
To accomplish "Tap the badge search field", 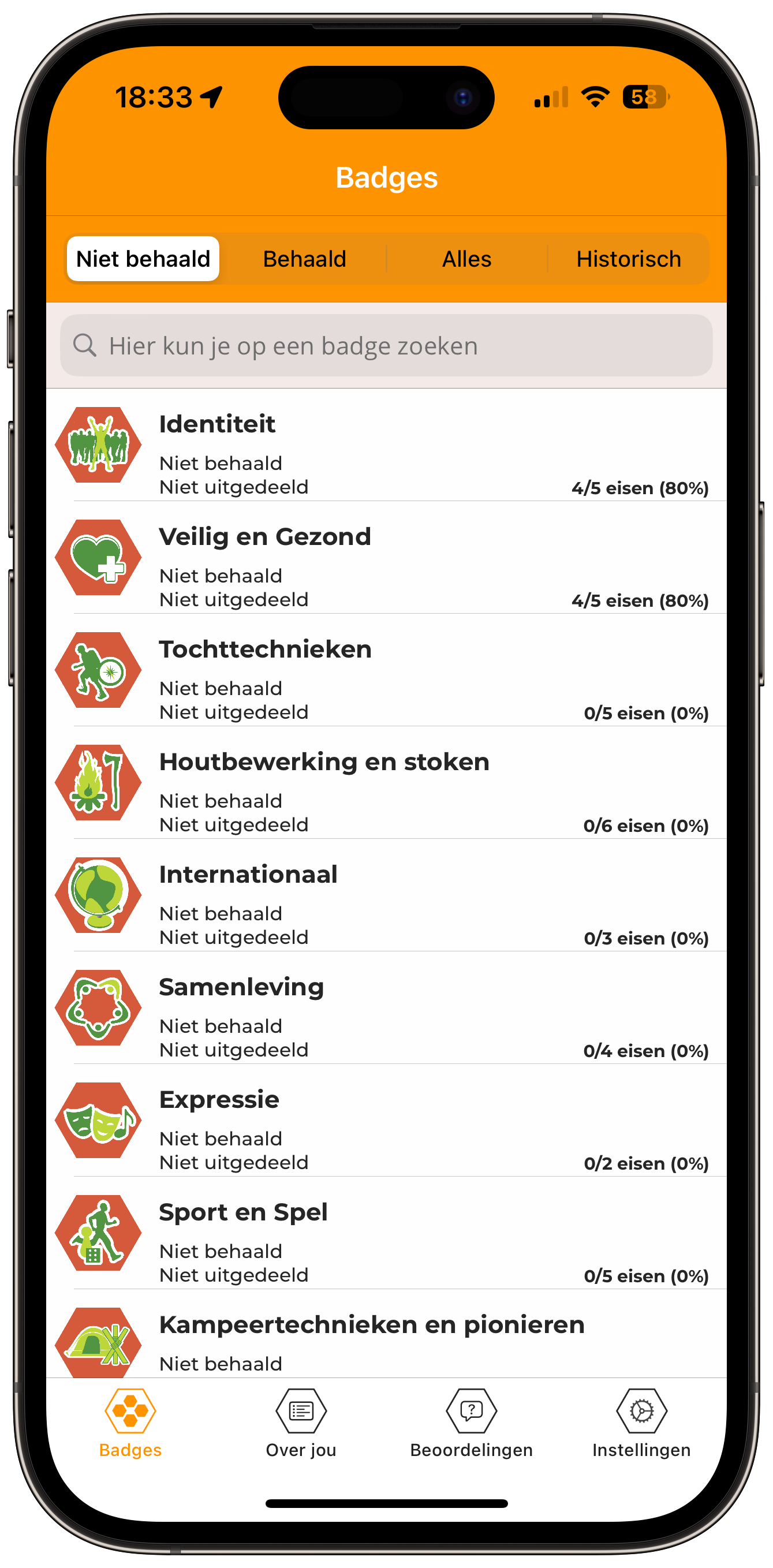I will click(x=386, y=346).
